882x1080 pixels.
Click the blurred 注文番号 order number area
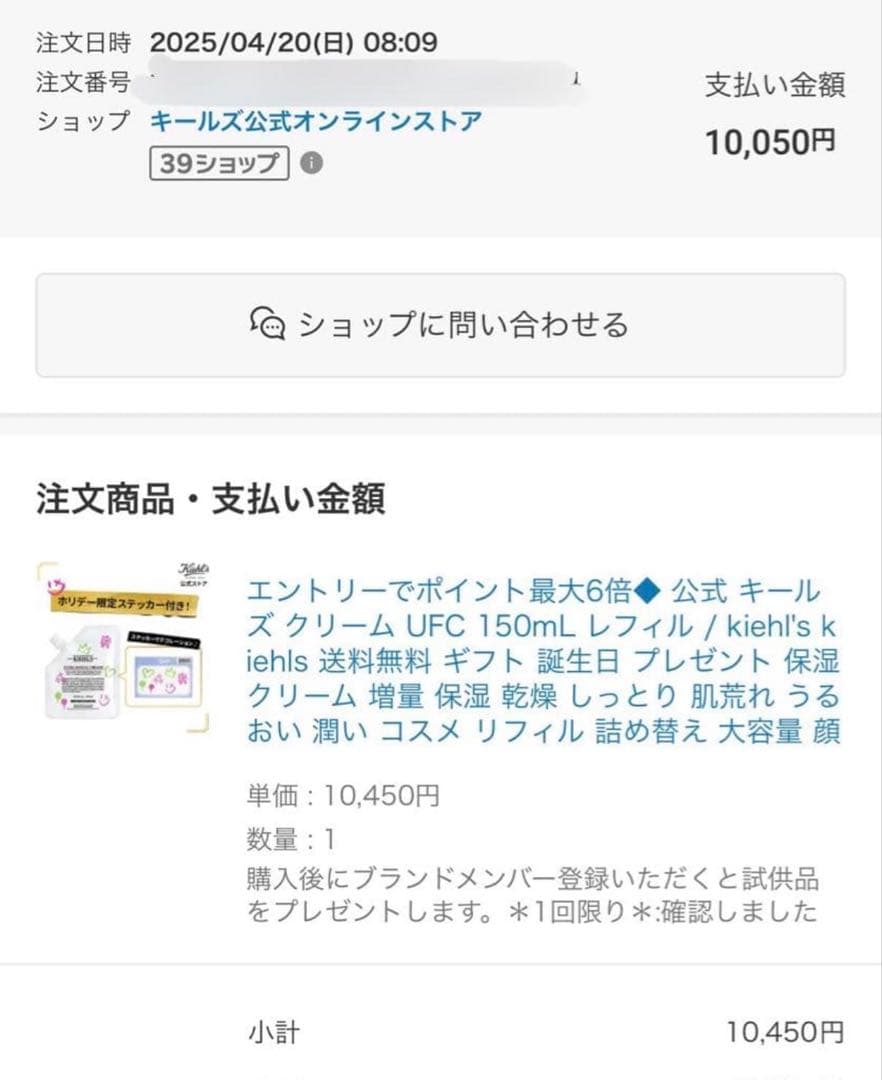tap(370, 80)
